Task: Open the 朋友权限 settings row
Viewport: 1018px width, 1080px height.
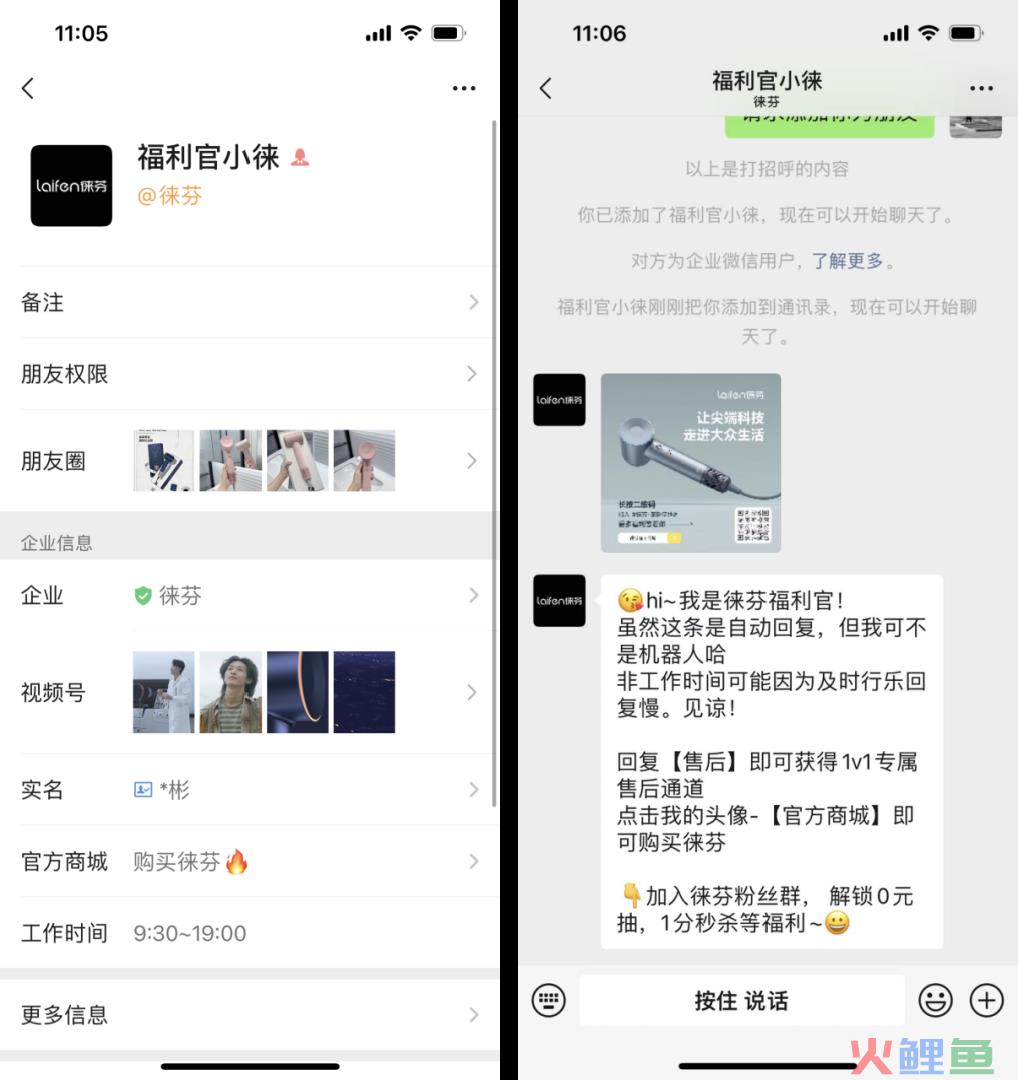Action: coord(248,374)
